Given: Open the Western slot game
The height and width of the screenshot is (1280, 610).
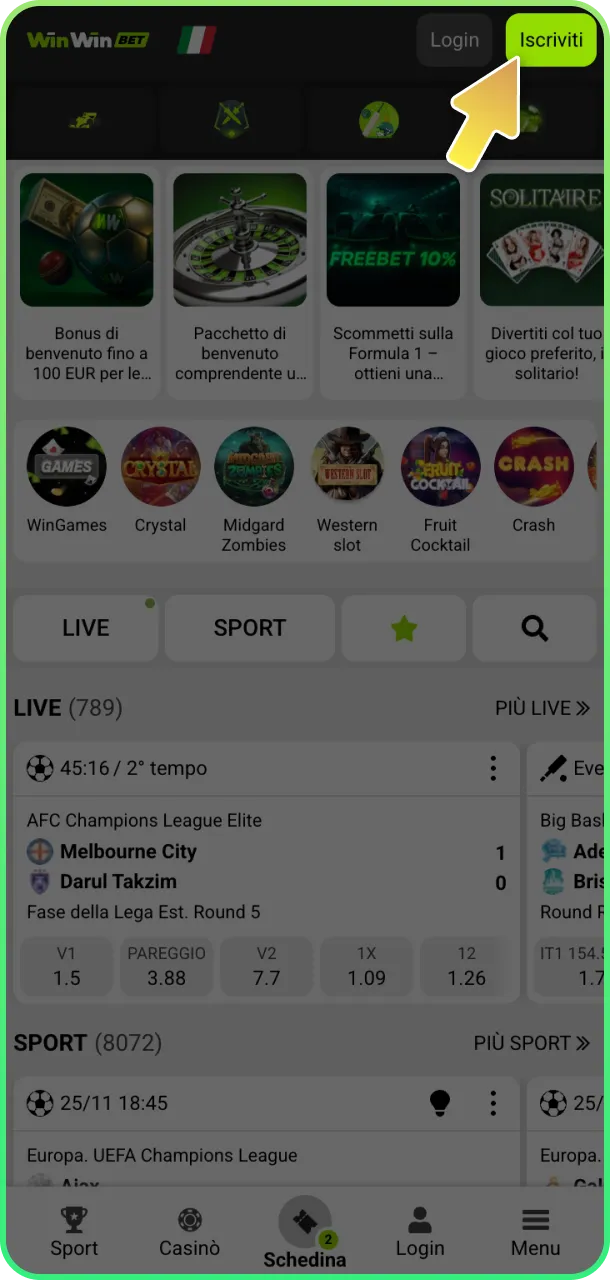Looking at the screenshot, I should [x=347, y=490].
